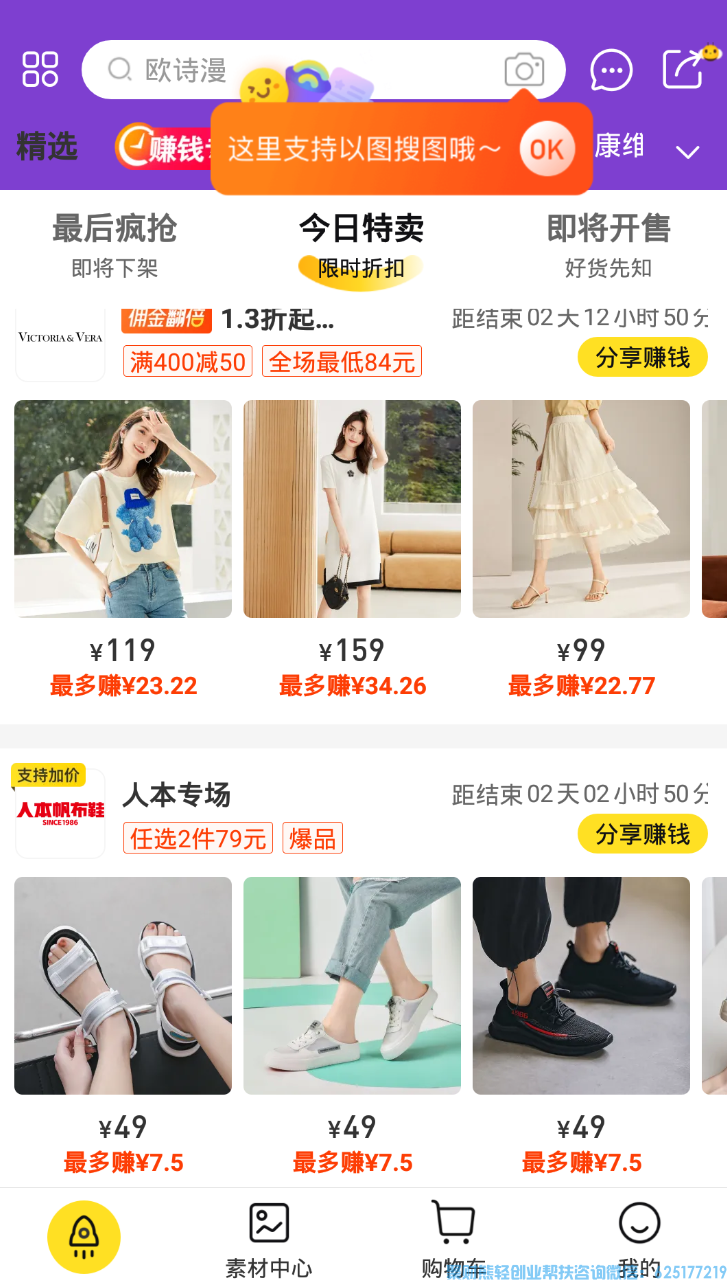727x1280 pixels.
Task: Open the ¥99 tulle skirt product
Action: (581, 509)
